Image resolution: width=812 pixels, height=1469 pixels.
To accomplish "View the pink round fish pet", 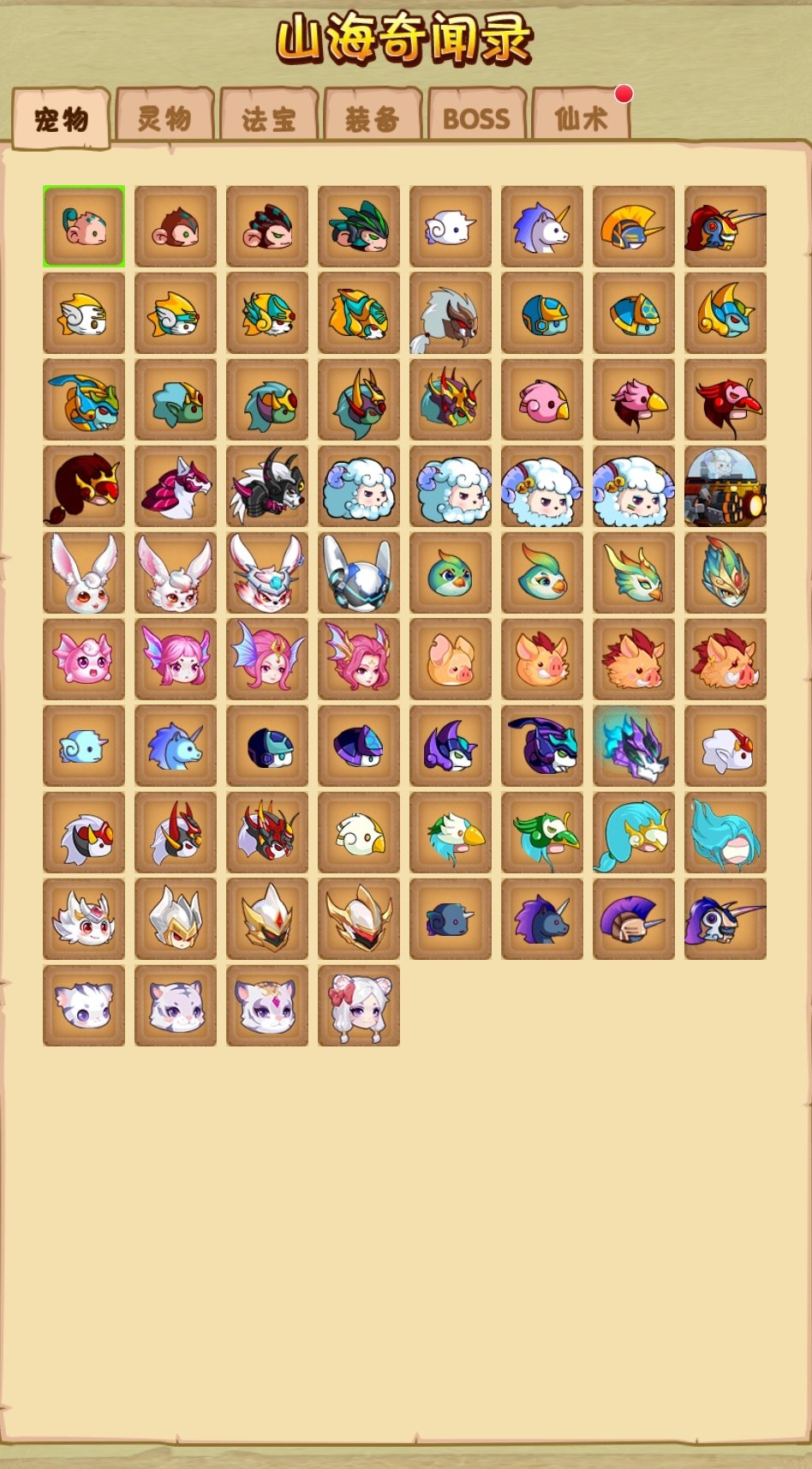I will click(84, 659).
